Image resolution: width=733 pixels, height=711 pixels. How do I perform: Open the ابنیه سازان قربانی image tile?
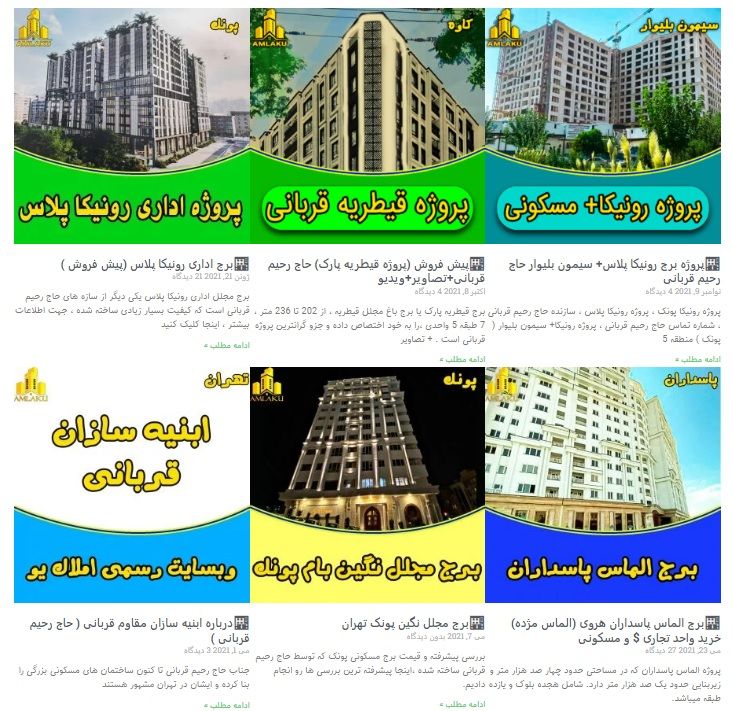click(x=131, y=484)
